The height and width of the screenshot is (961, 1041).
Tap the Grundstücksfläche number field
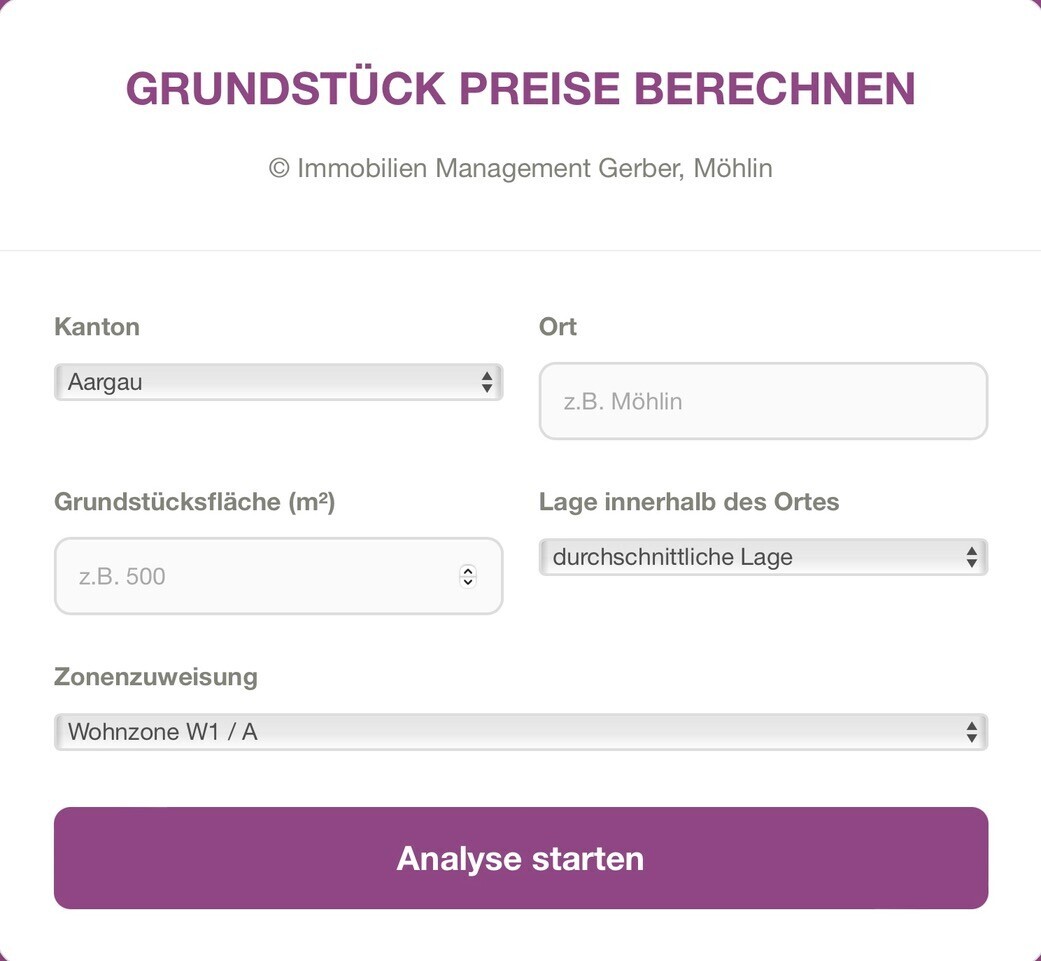(x=278, y=576)
